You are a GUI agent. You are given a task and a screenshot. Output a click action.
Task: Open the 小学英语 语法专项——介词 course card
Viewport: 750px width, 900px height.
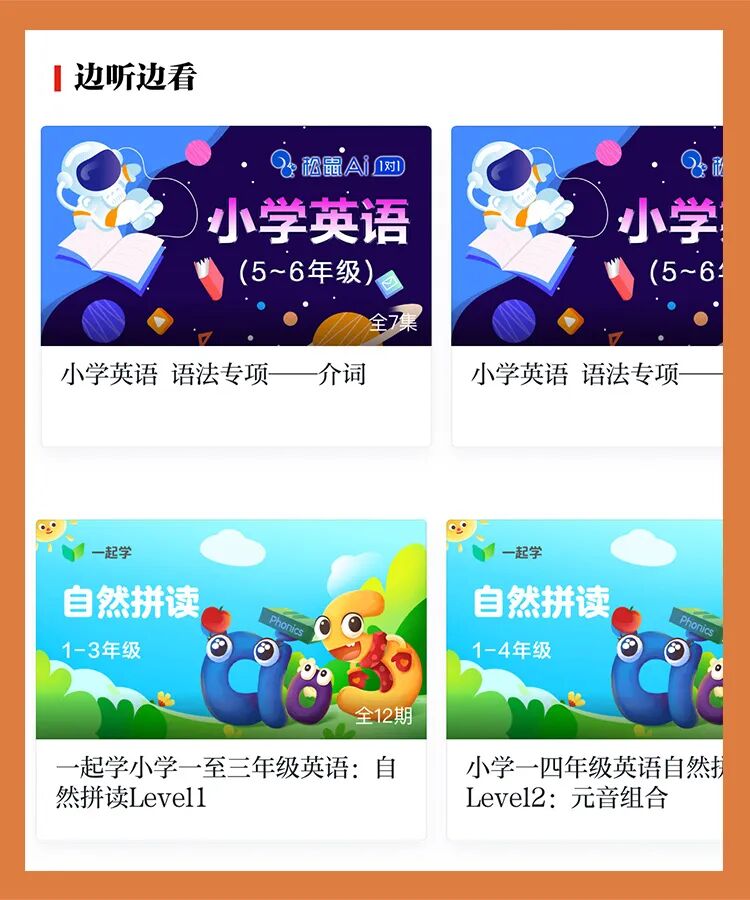click(235, 285)
